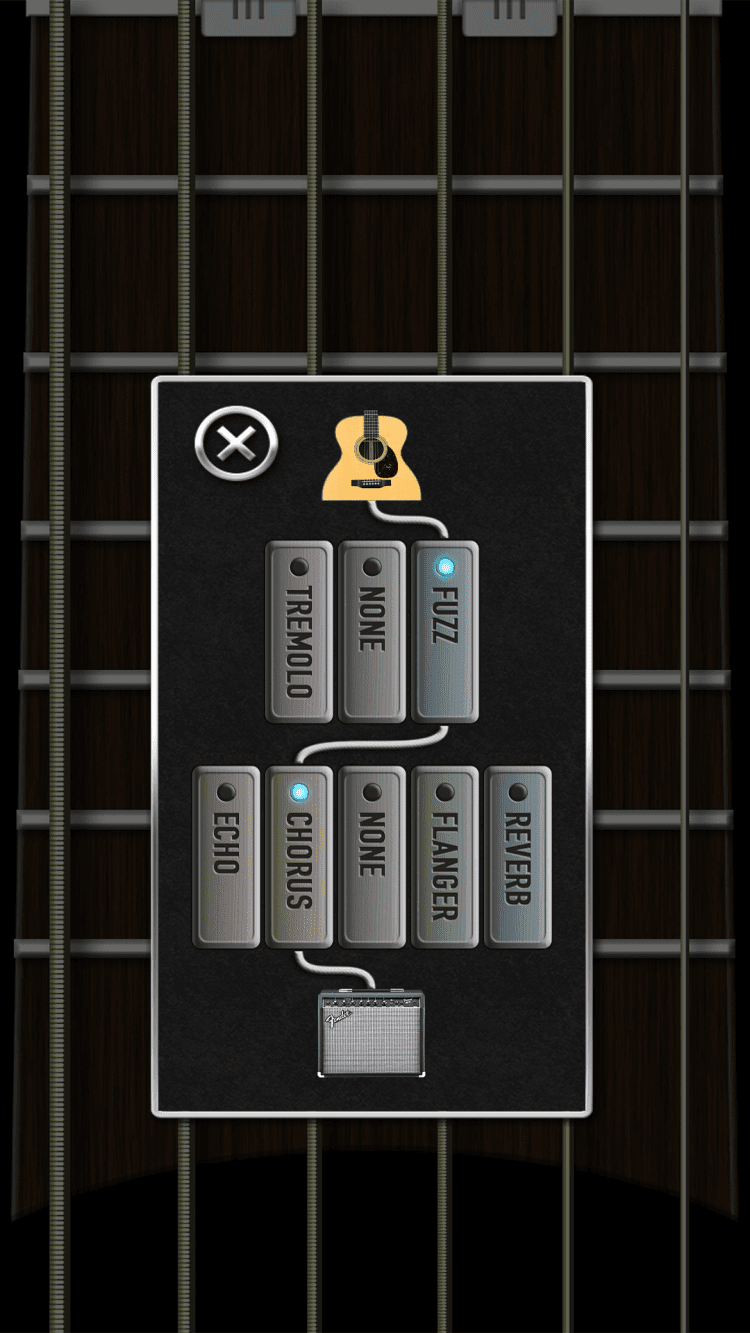Select the Tremolo effect pedal
This screenshot has width=750, height=1333.
(x=299, y=632)
